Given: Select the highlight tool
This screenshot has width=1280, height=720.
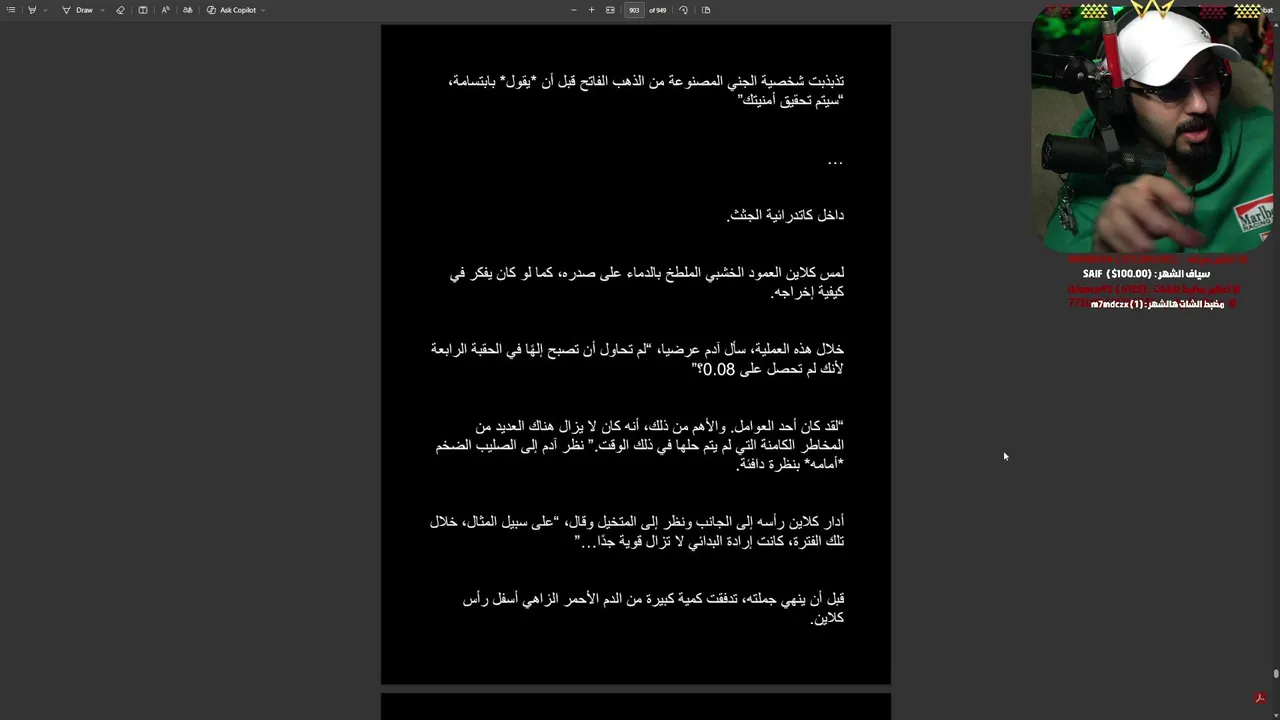Looking at the screenshot, I should [32, 10].
